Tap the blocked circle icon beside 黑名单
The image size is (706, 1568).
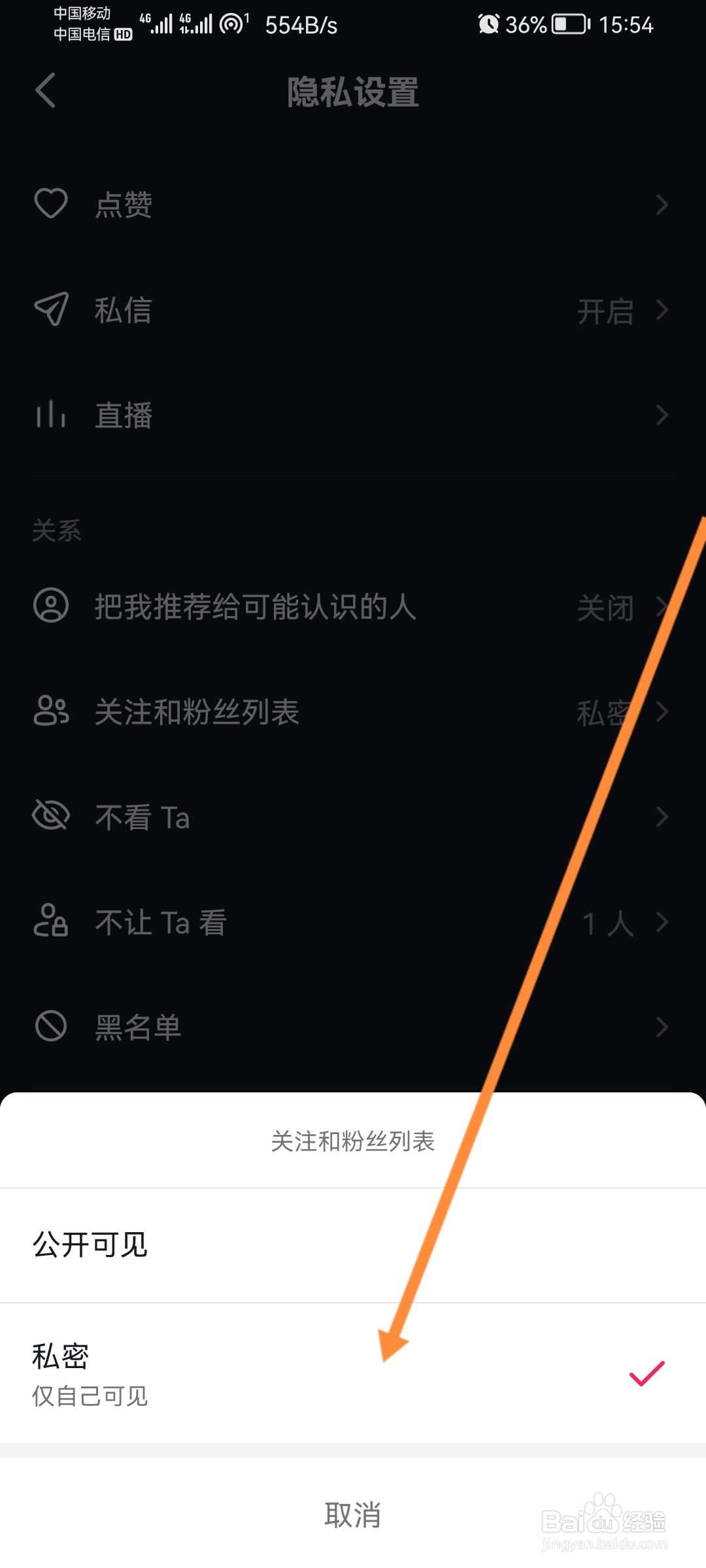tap(52, 1026)
